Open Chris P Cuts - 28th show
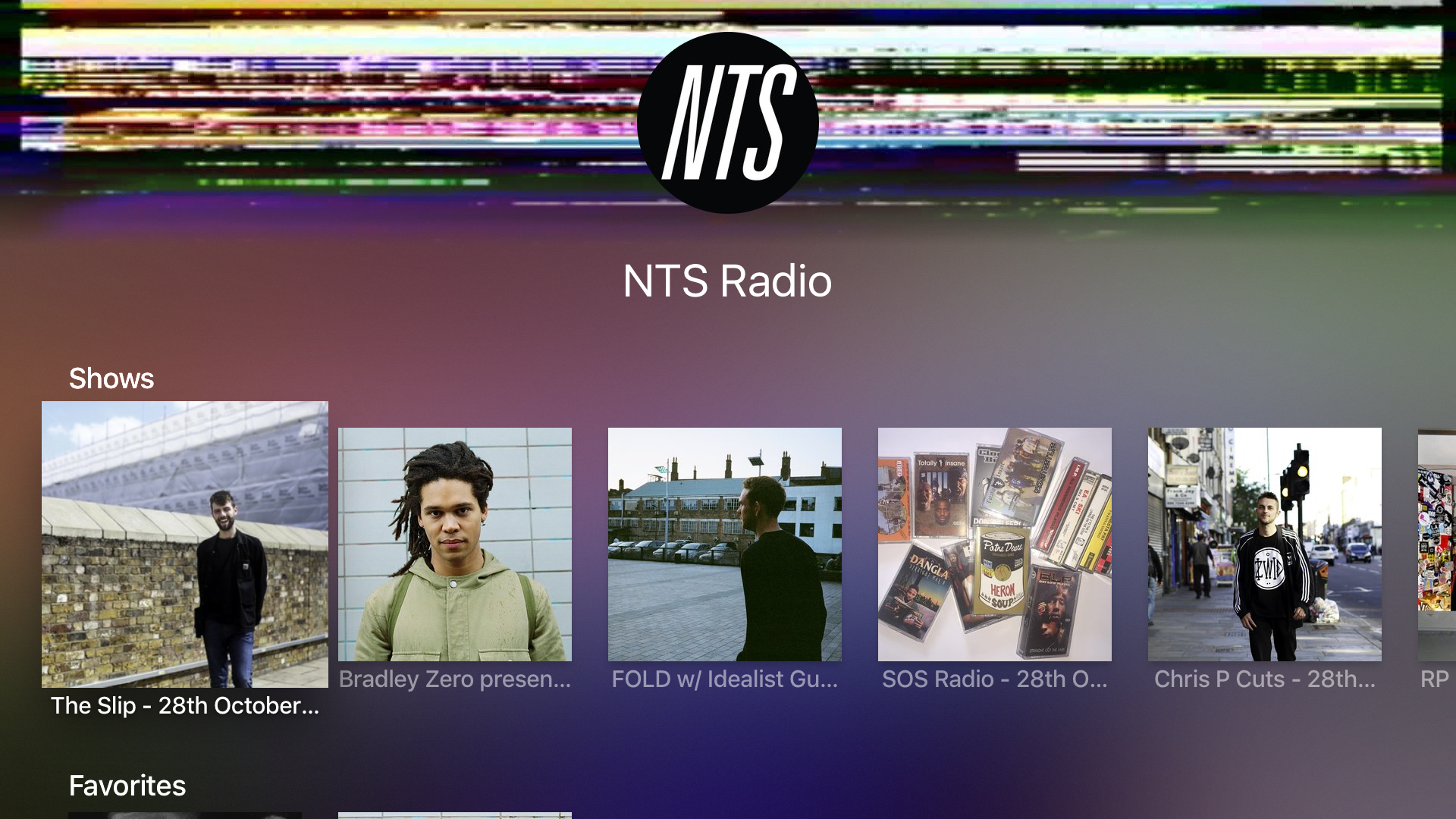This screenshot has height=819, width=1456. click(x=1264, y=544)
